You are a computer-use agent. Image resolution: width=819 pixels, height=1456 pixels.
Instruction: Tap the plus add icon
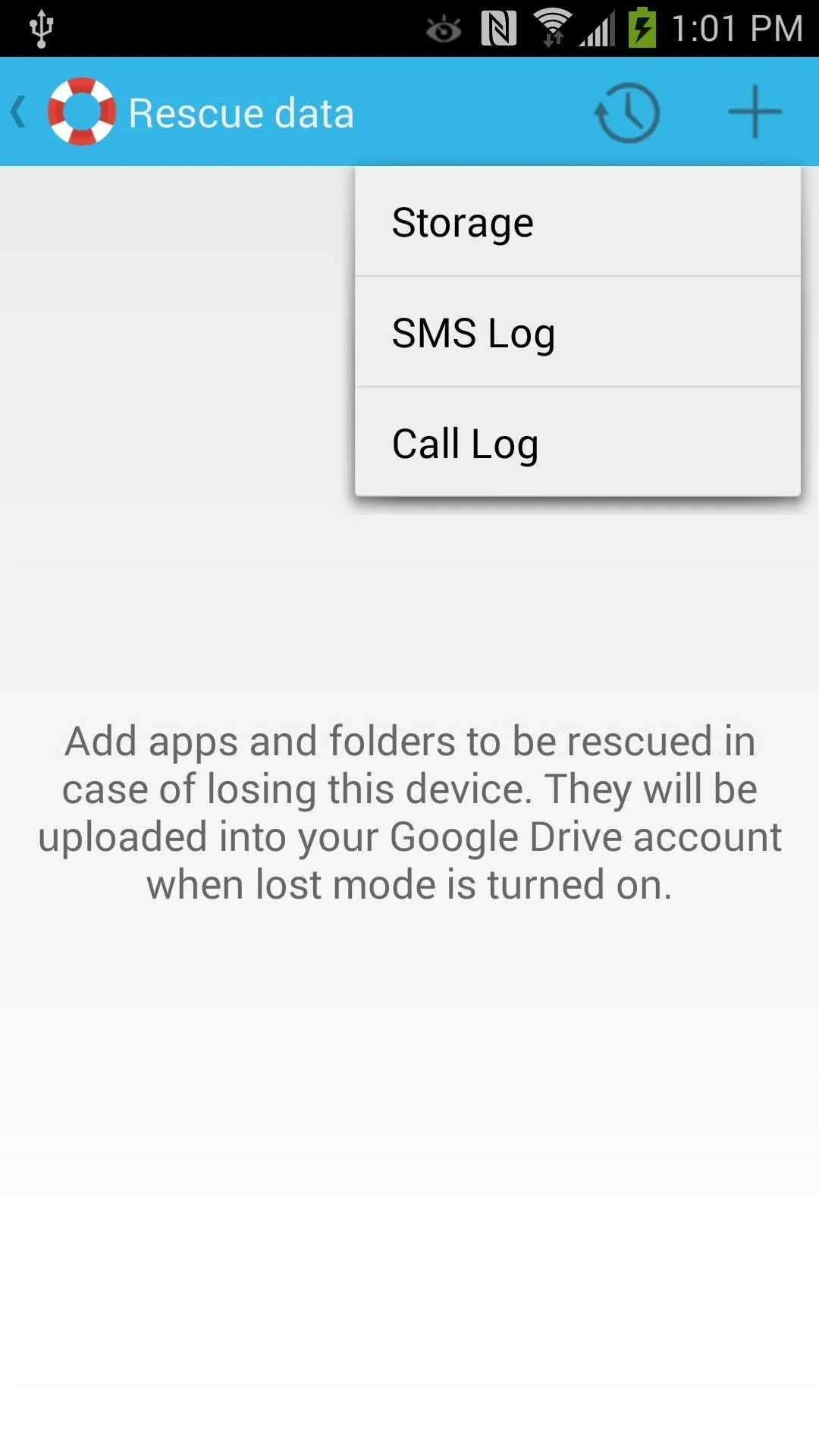[755, 112]
